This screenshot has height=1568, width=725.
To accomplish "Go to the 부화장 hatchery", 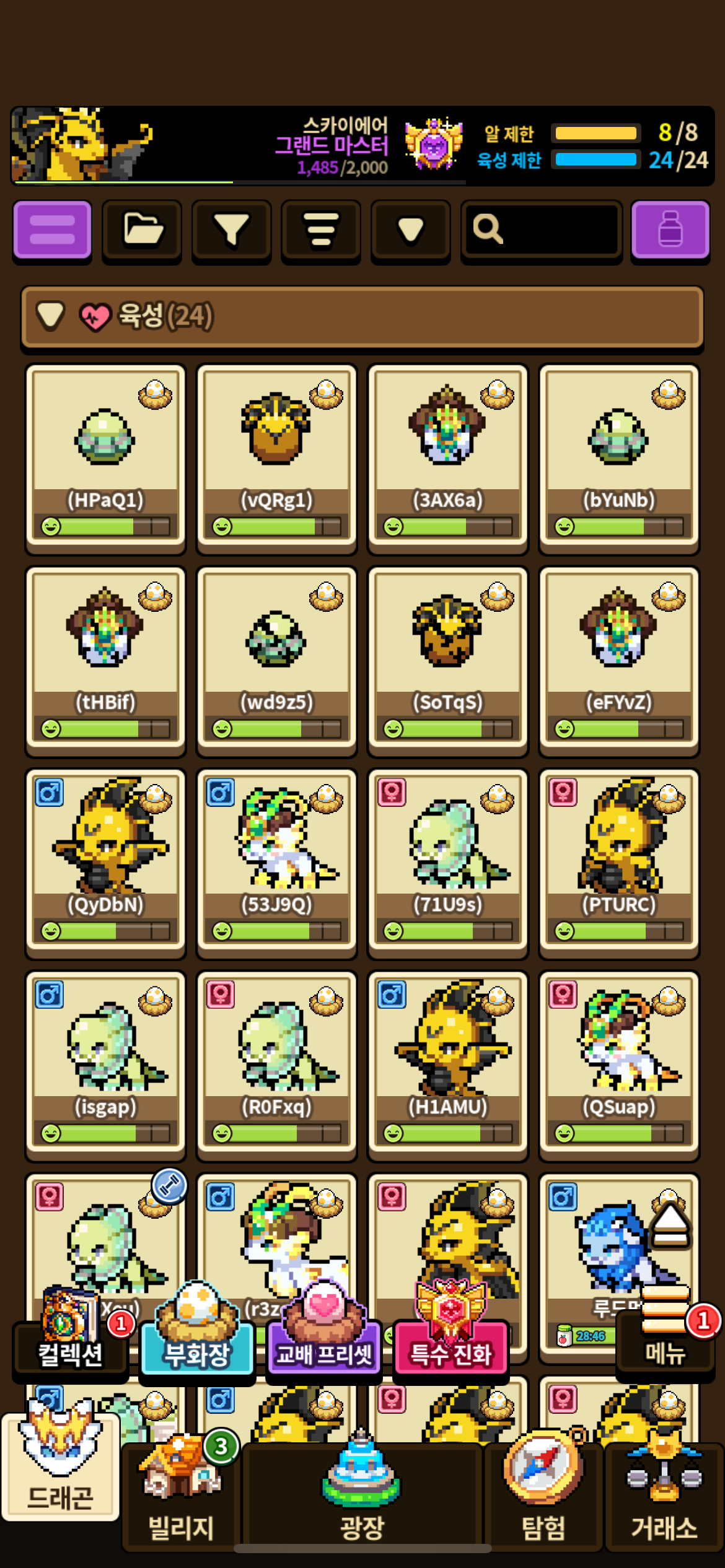I will (197, 1349).
